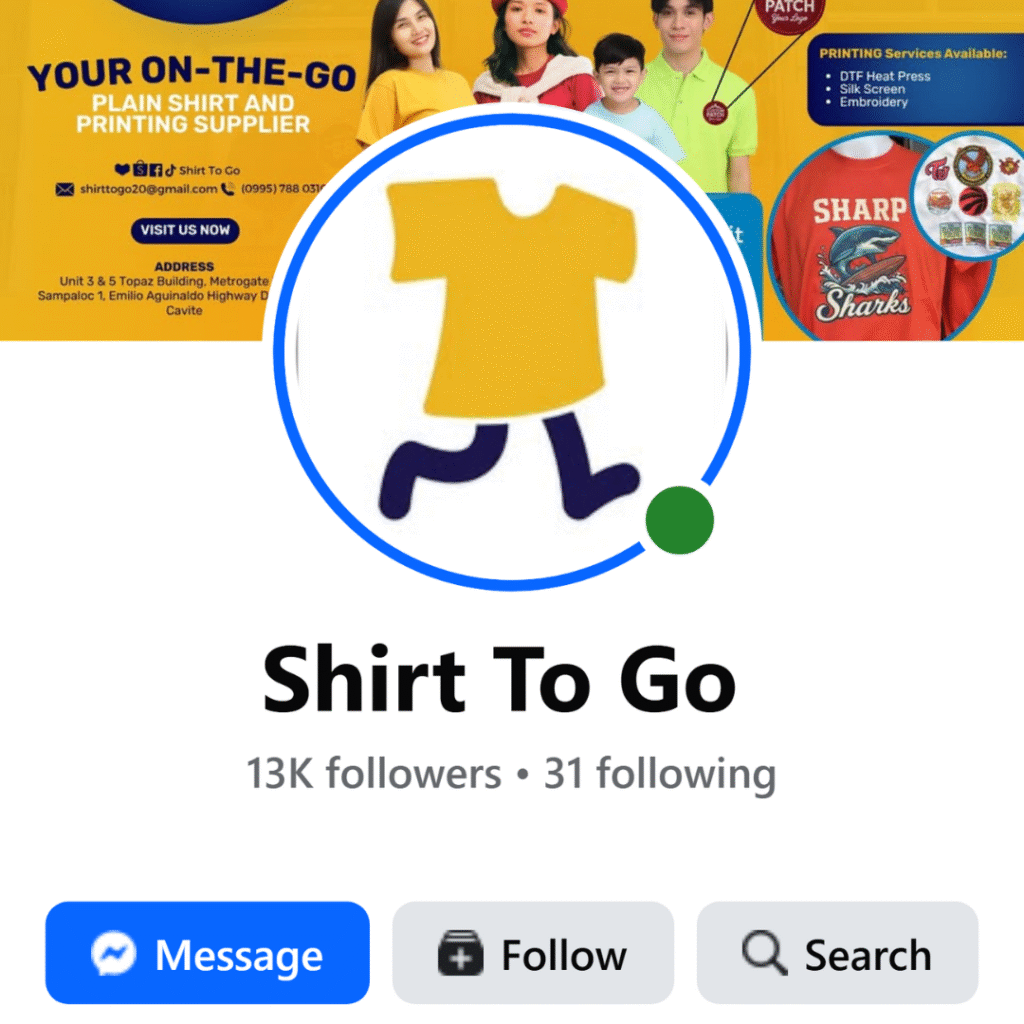This screenshot has height=1024, width=1024.
Task: Message the Shirt To Go page
Action: [207, 953]
